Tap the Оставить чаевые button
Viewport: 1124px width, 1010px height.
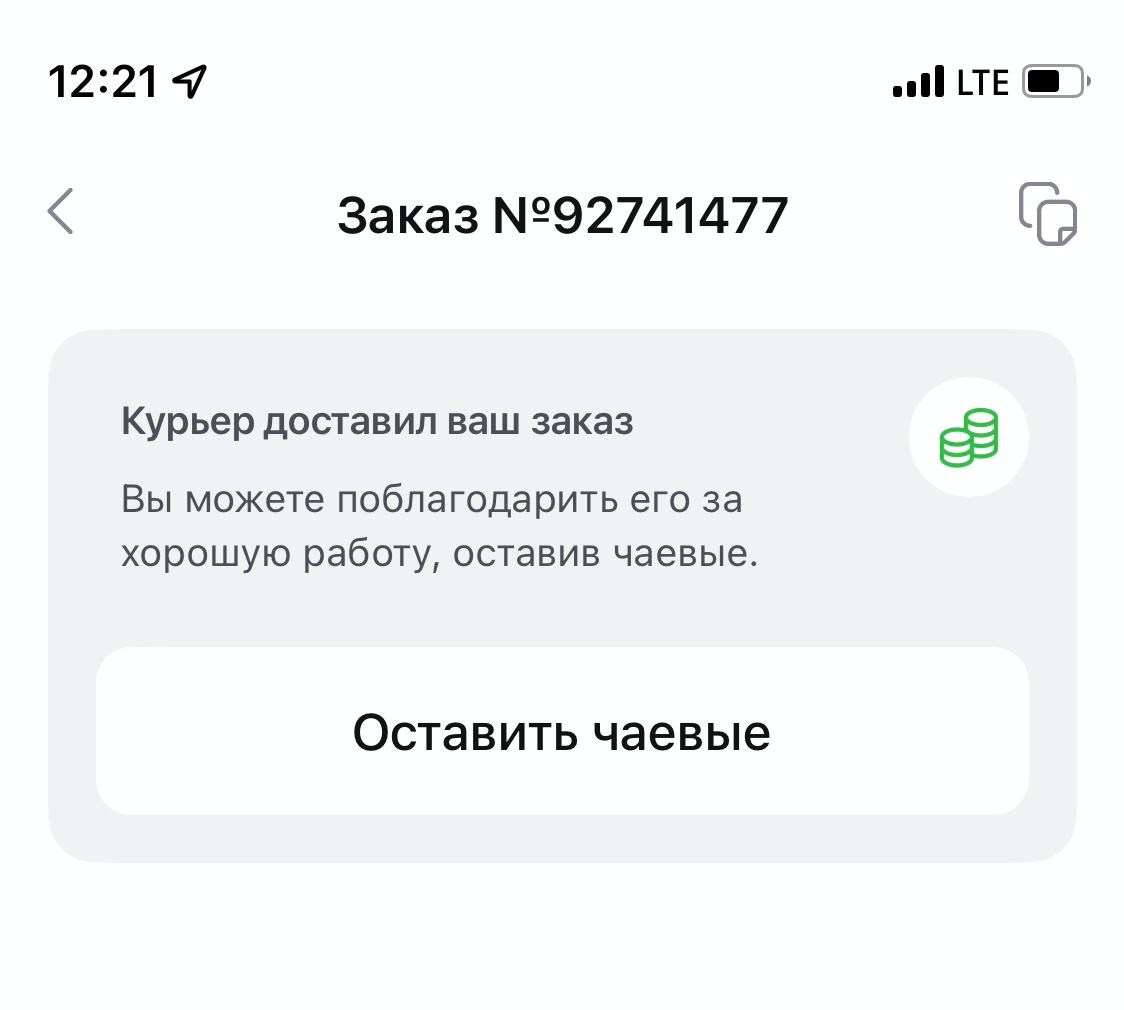pyautogui.click(x=562, y=732)
